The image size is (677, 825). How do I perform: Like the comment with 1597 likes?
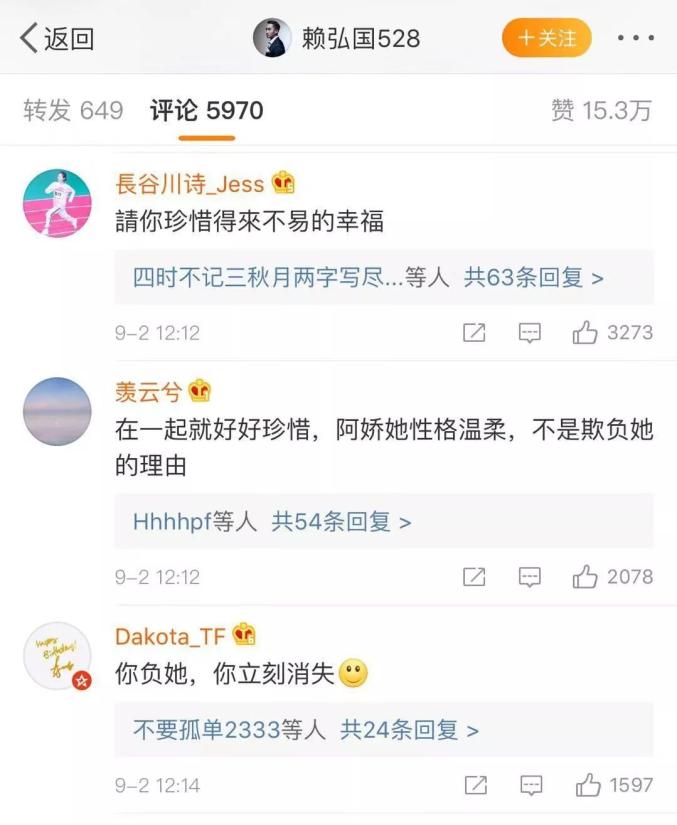point(586,785)
